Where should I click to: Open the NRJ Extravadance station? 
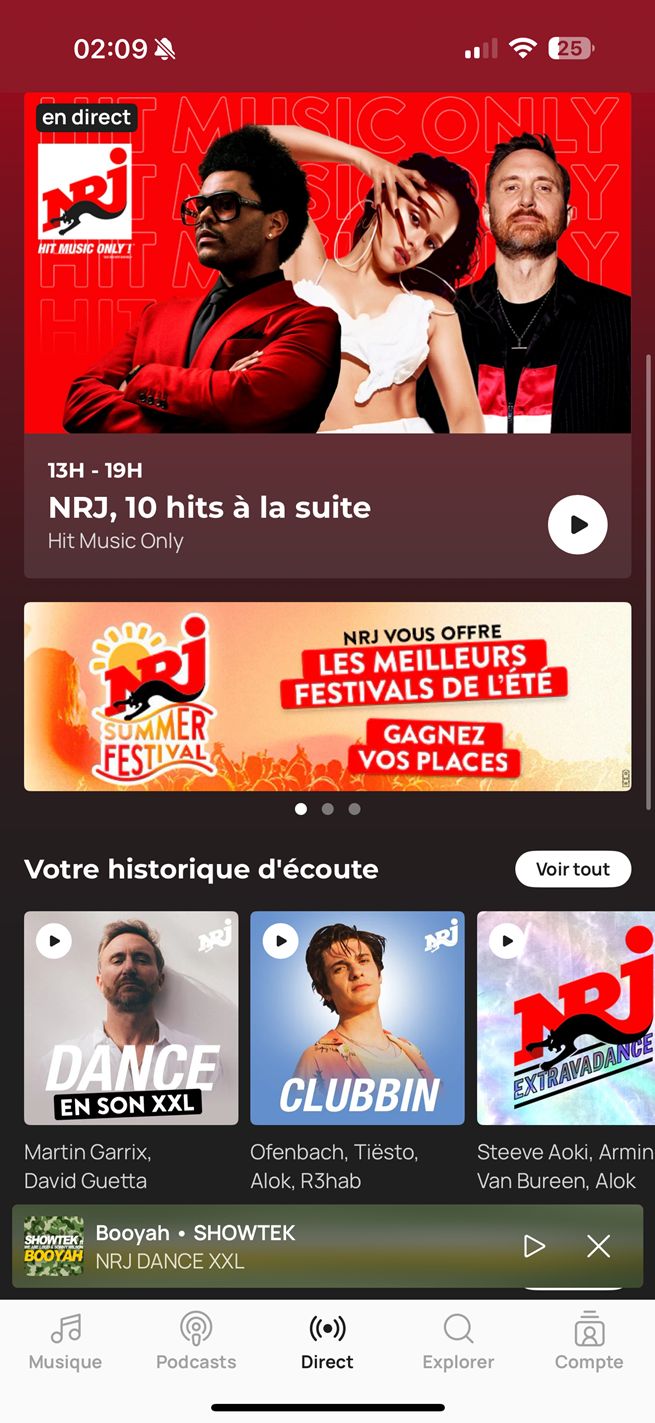(x=565, y=1018)
